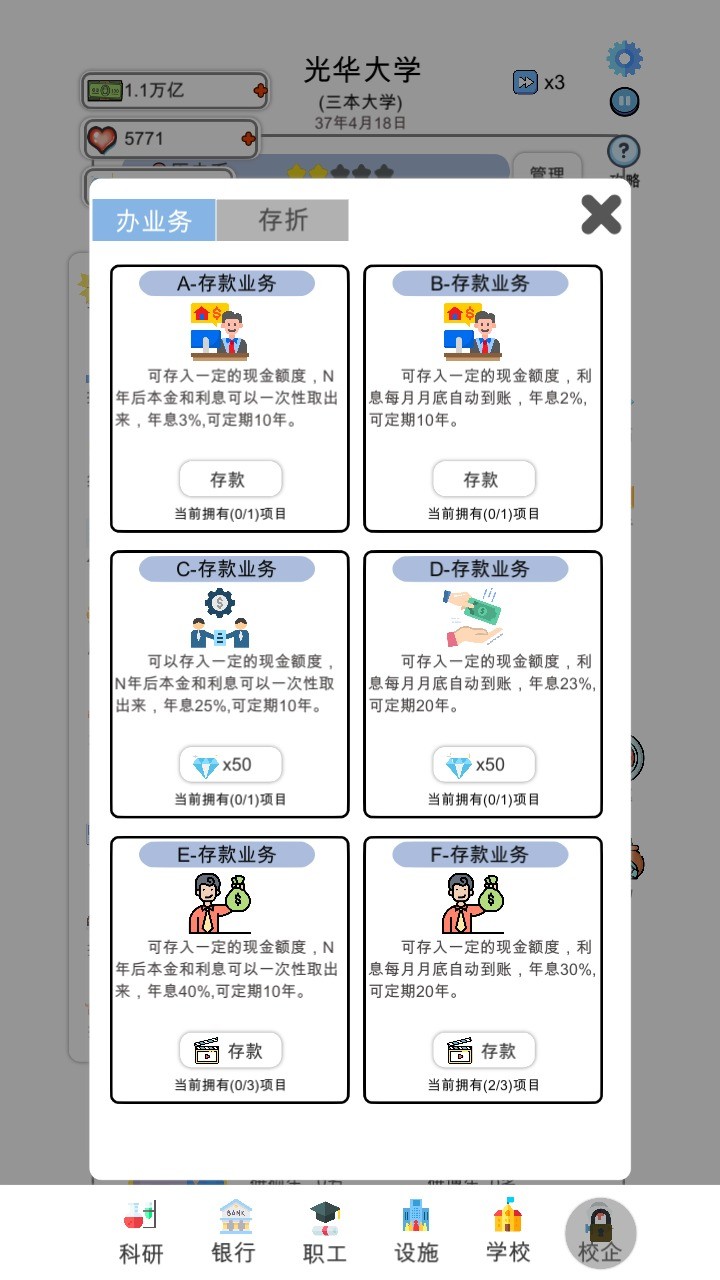The width and height of the screenshot is (720, 1280).
Task: Click the x3 speed boost icon
Action: (x=526, y=82)
